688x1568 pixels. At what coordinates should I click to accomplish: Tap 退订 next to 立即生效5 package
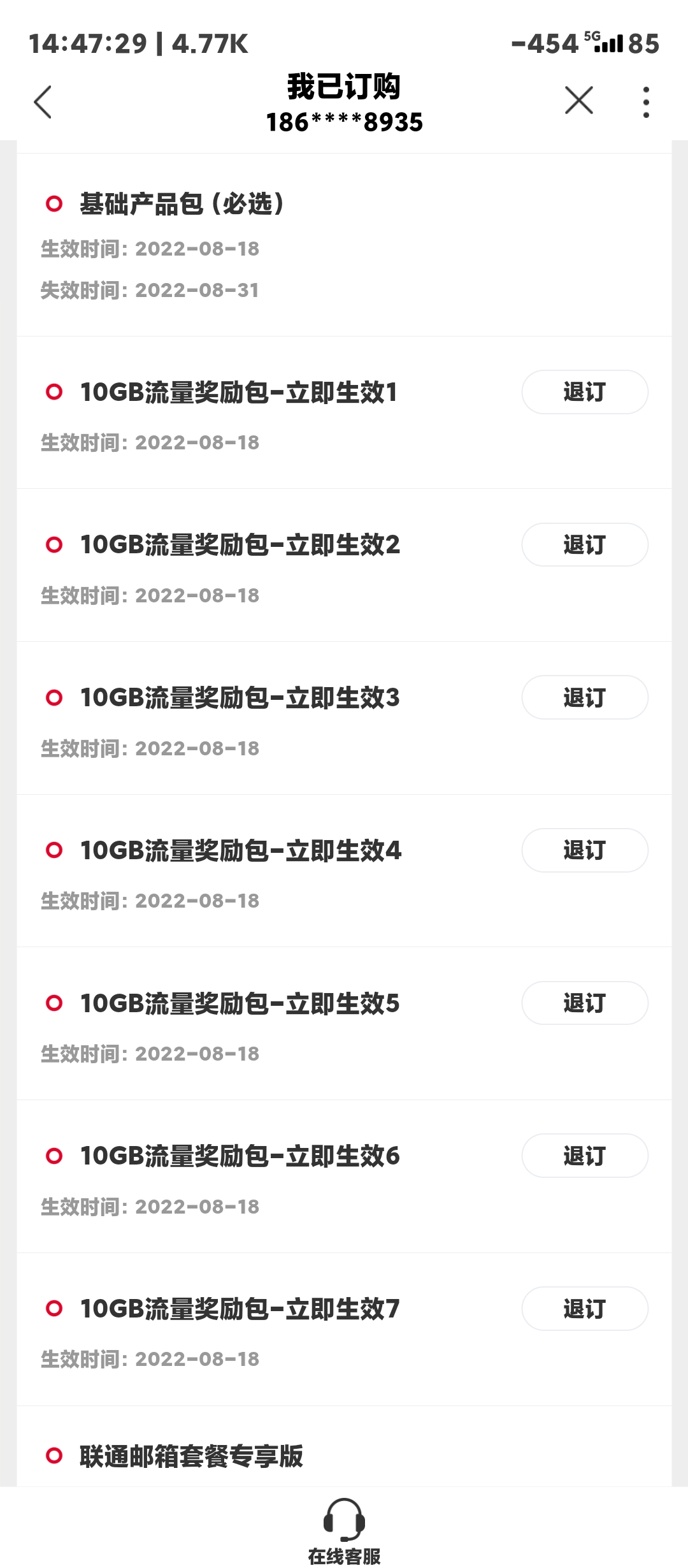584,1003
